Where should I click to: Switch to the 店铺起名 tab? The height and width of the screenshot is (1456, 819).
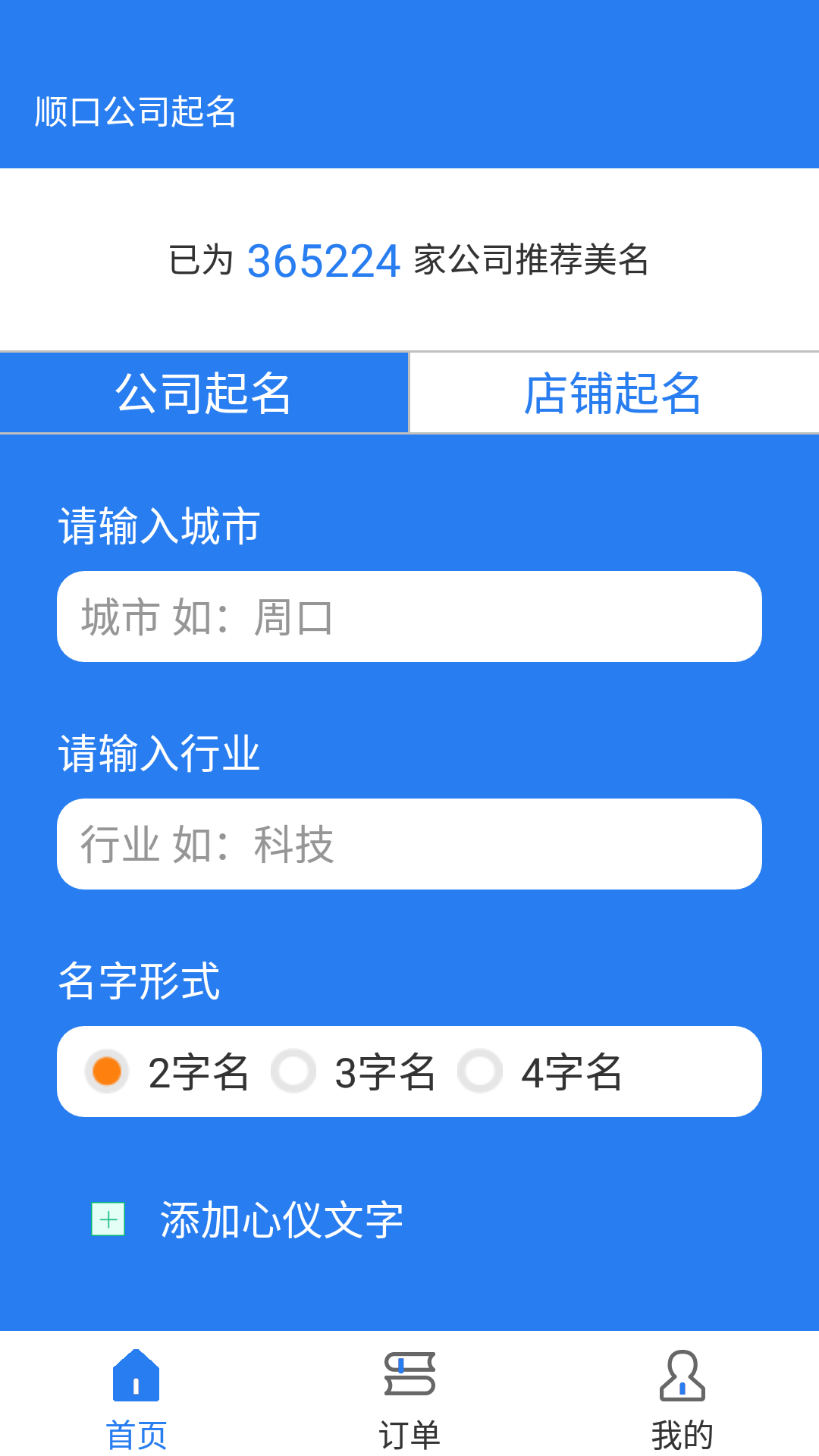pos(614,393)
